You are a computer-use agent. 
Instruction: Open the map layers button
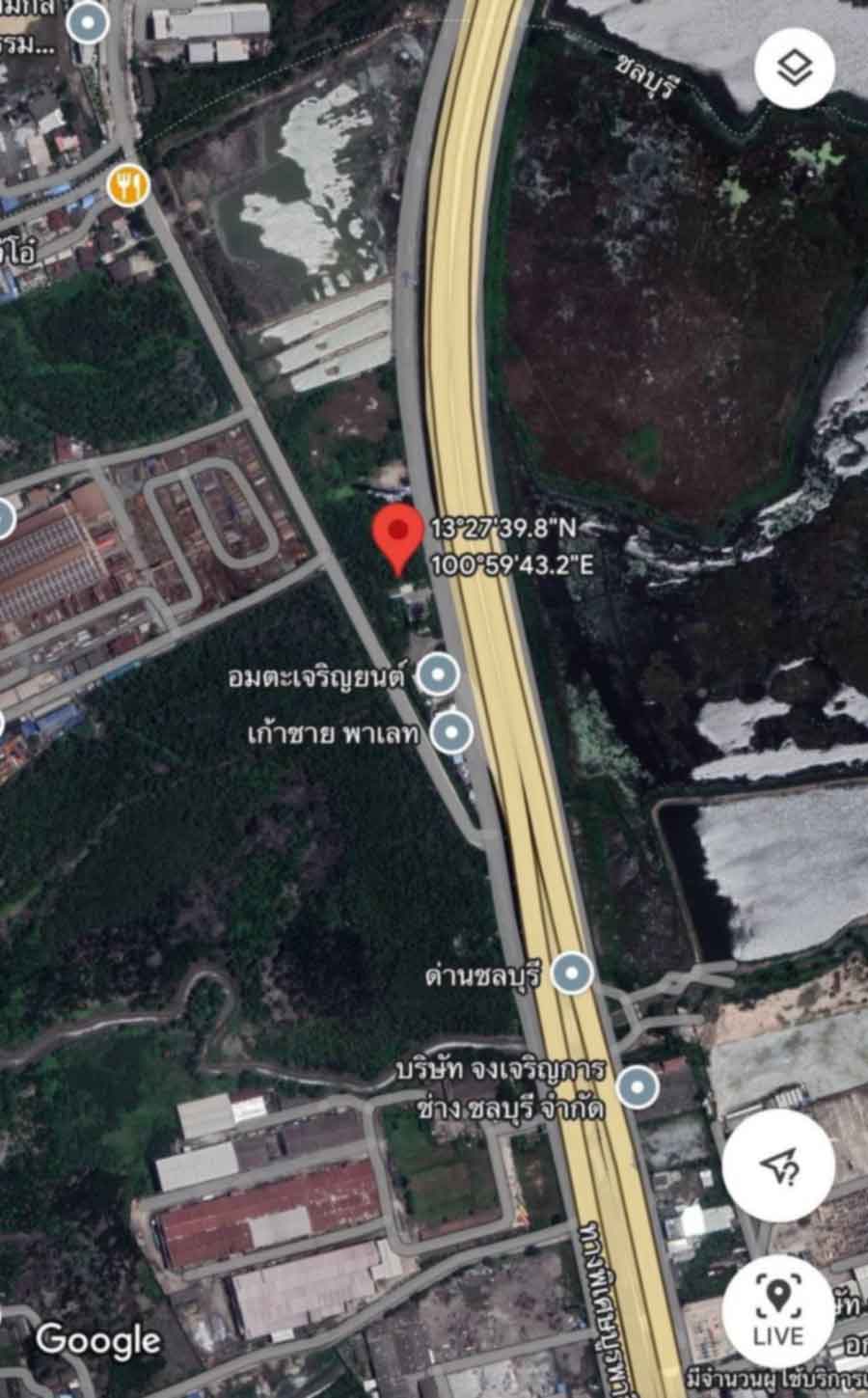coord(795,67)
